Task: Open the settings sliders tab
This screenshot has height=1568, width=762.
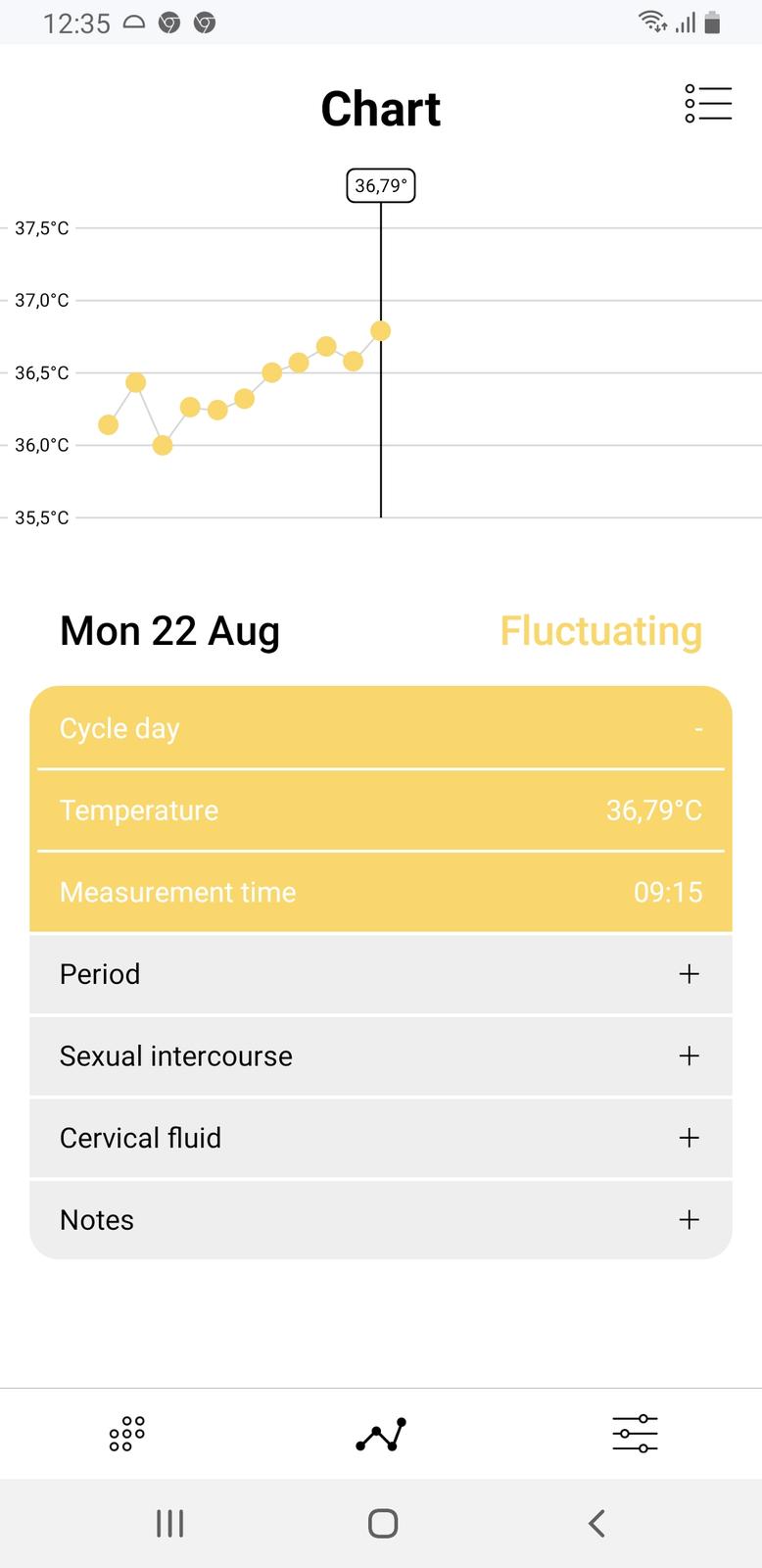Action: pyautogui.click(x=635, y=1434)
